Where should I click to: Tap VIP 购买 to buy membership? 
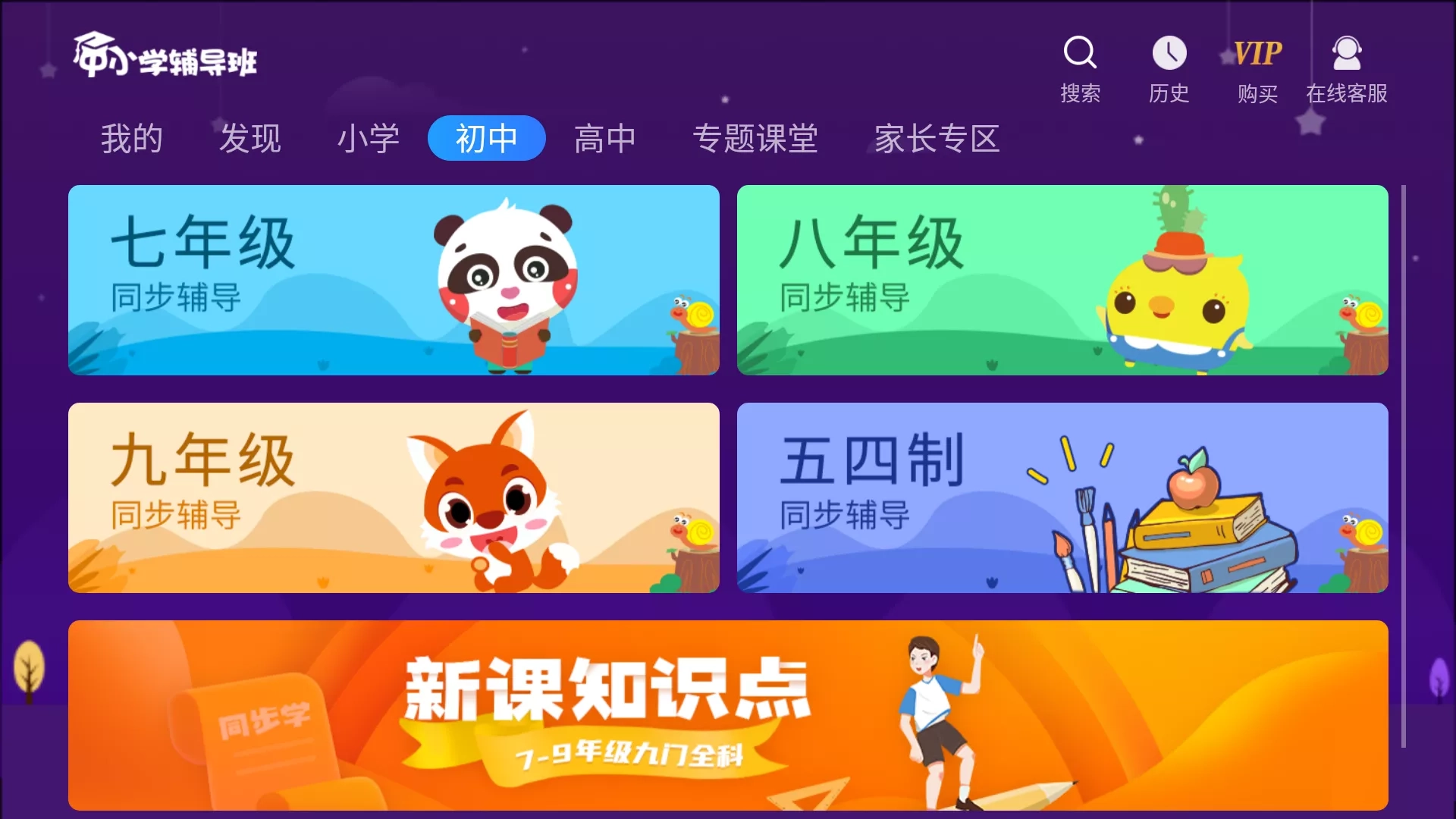(1257, 68)
